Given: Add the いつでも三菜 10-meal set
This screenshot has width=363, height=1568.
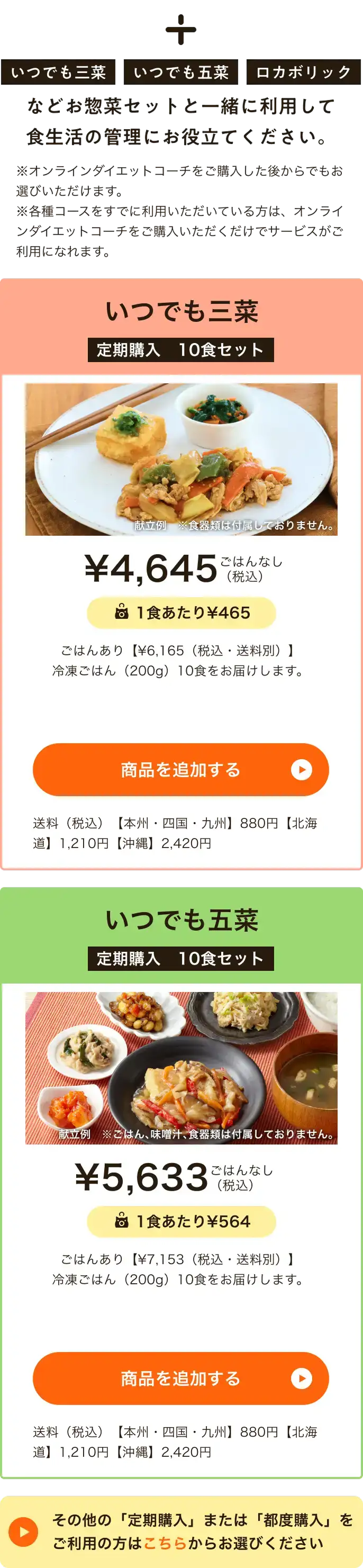Looking at the screenshot, I should [180, 769].
